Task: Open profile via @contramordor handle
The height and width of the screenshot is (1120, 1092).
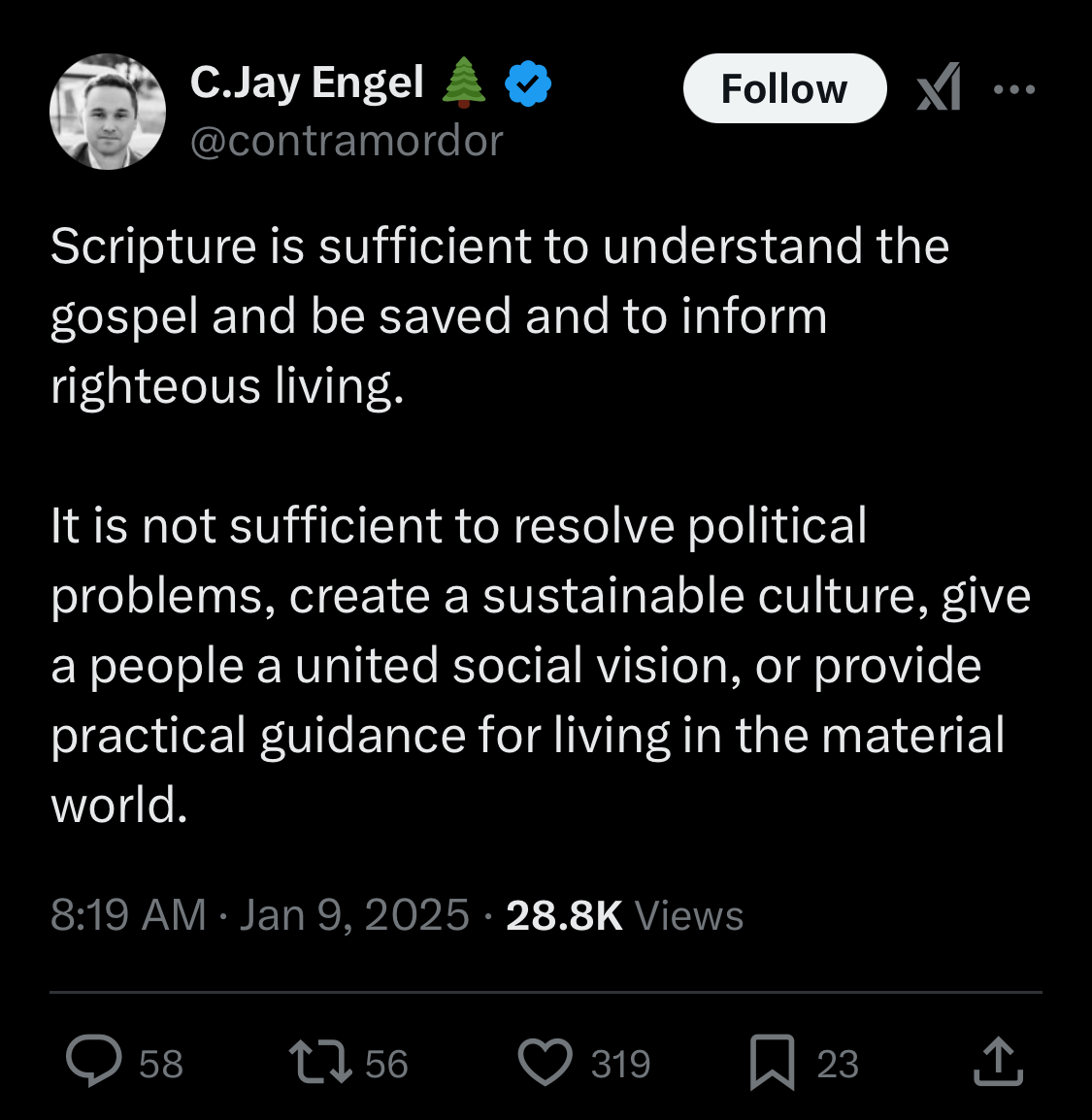Action: click(x=346, y=141)
